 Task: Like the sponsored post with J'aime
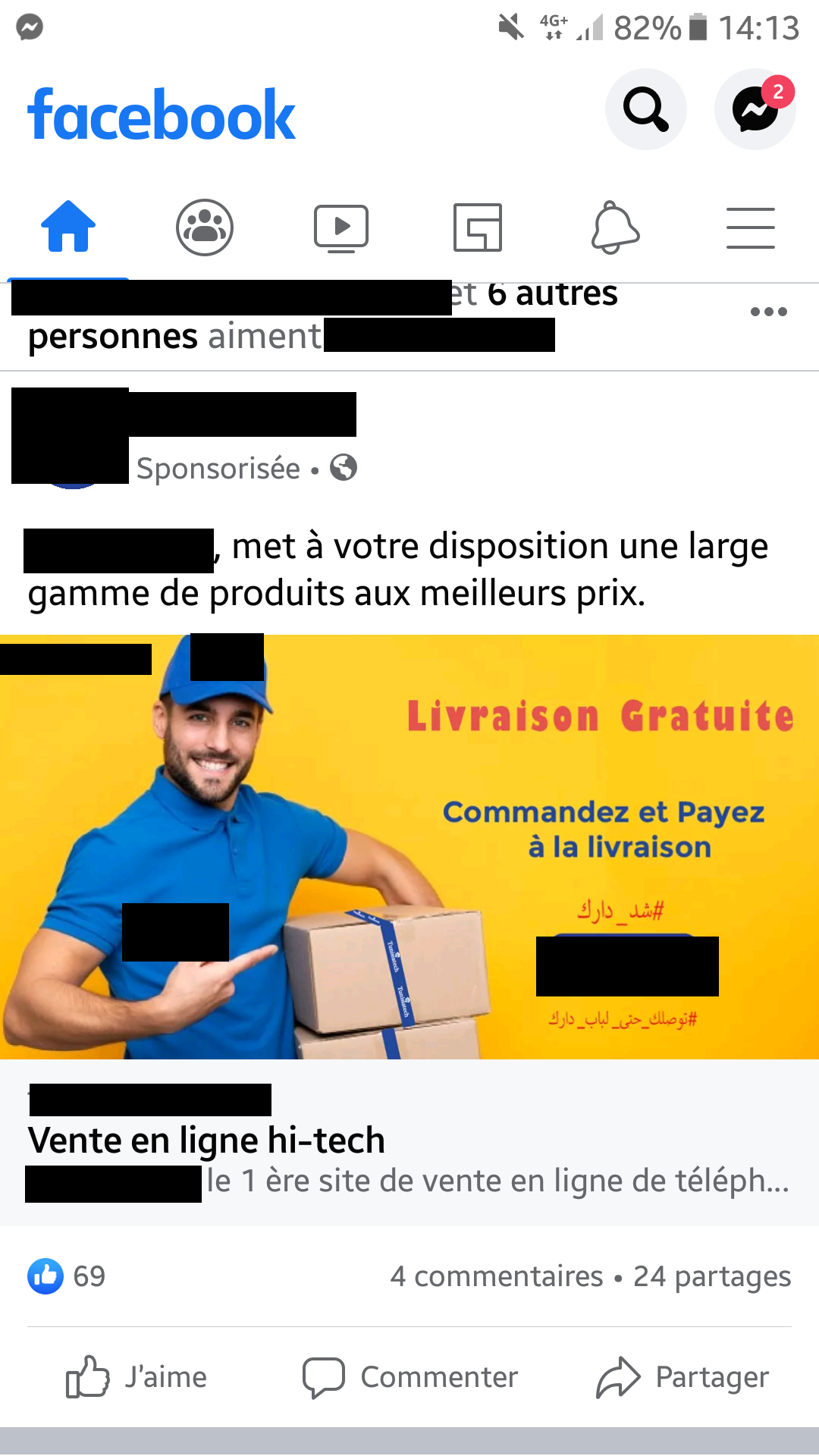(x=136, y=1376)
